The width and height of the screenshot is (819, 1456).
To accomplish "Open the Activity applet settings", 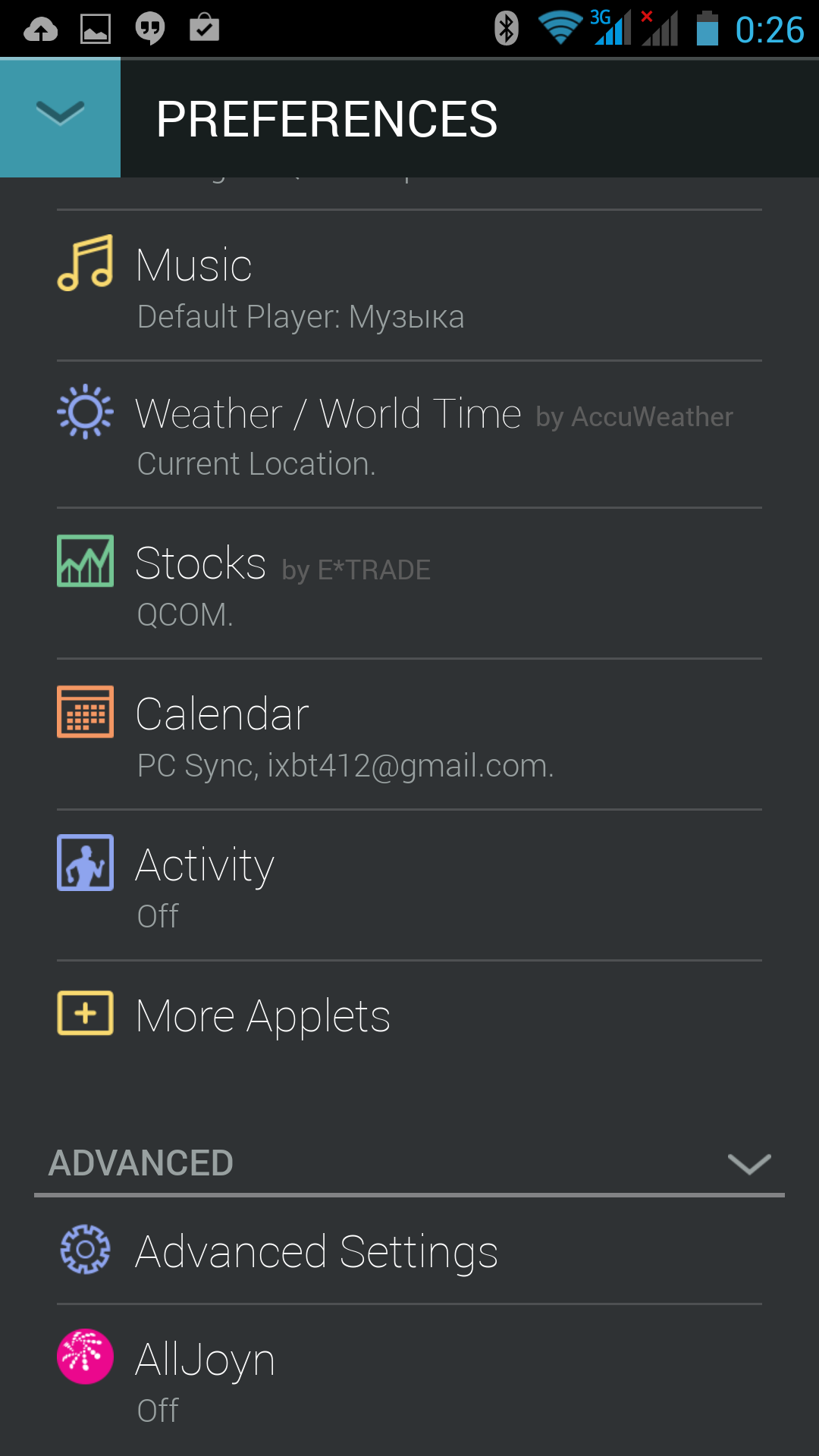I will (409, 886).
